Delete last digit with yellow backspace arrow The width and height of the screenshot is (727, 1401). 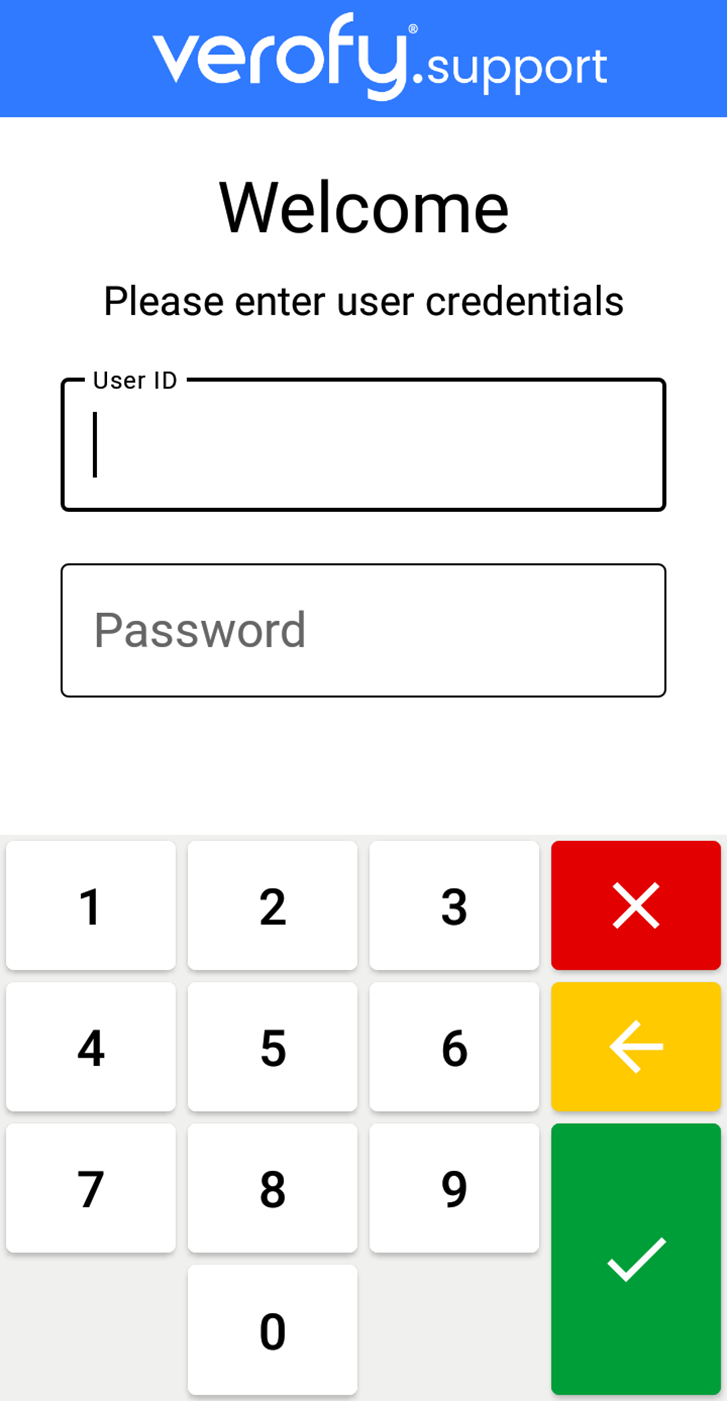[636, 1047]
